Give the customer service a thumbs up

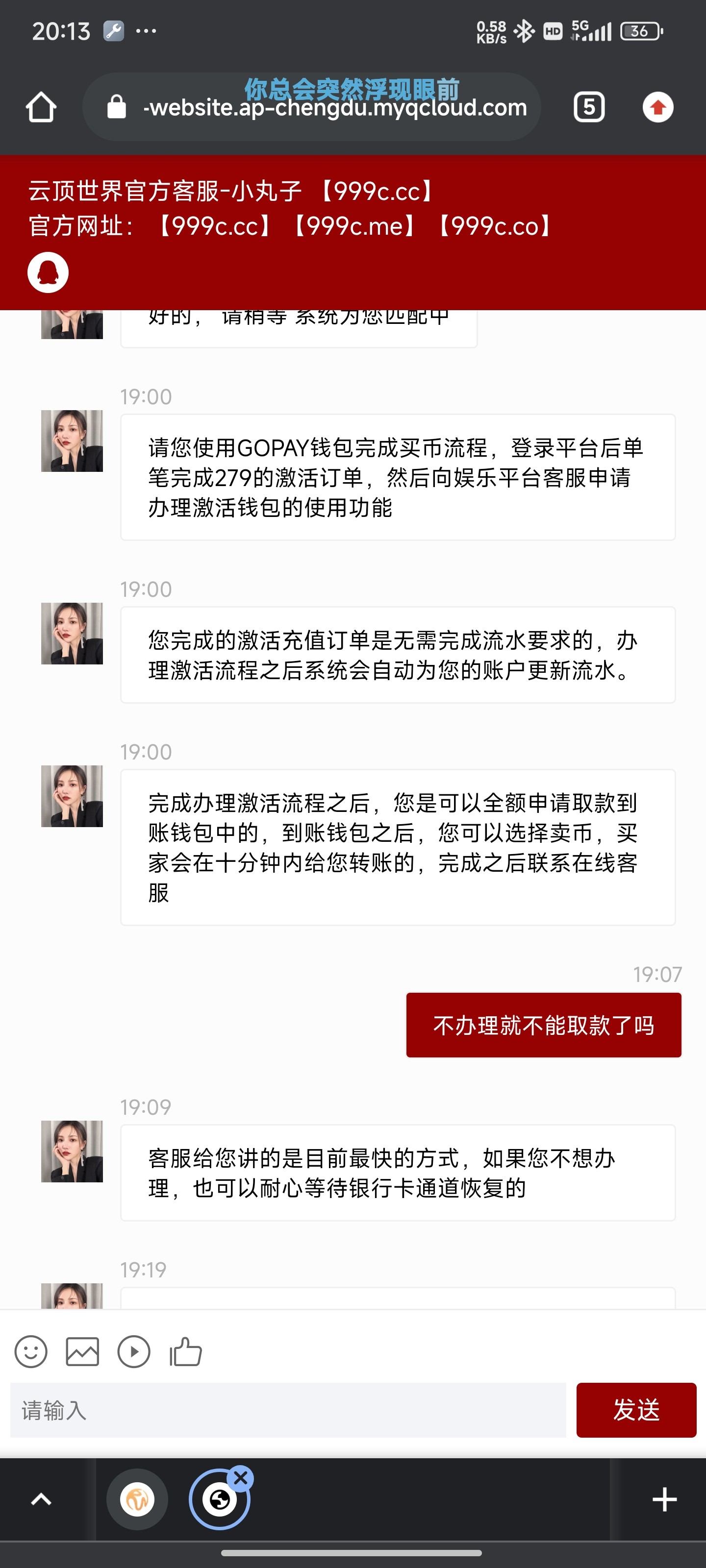click(186, 1352)
